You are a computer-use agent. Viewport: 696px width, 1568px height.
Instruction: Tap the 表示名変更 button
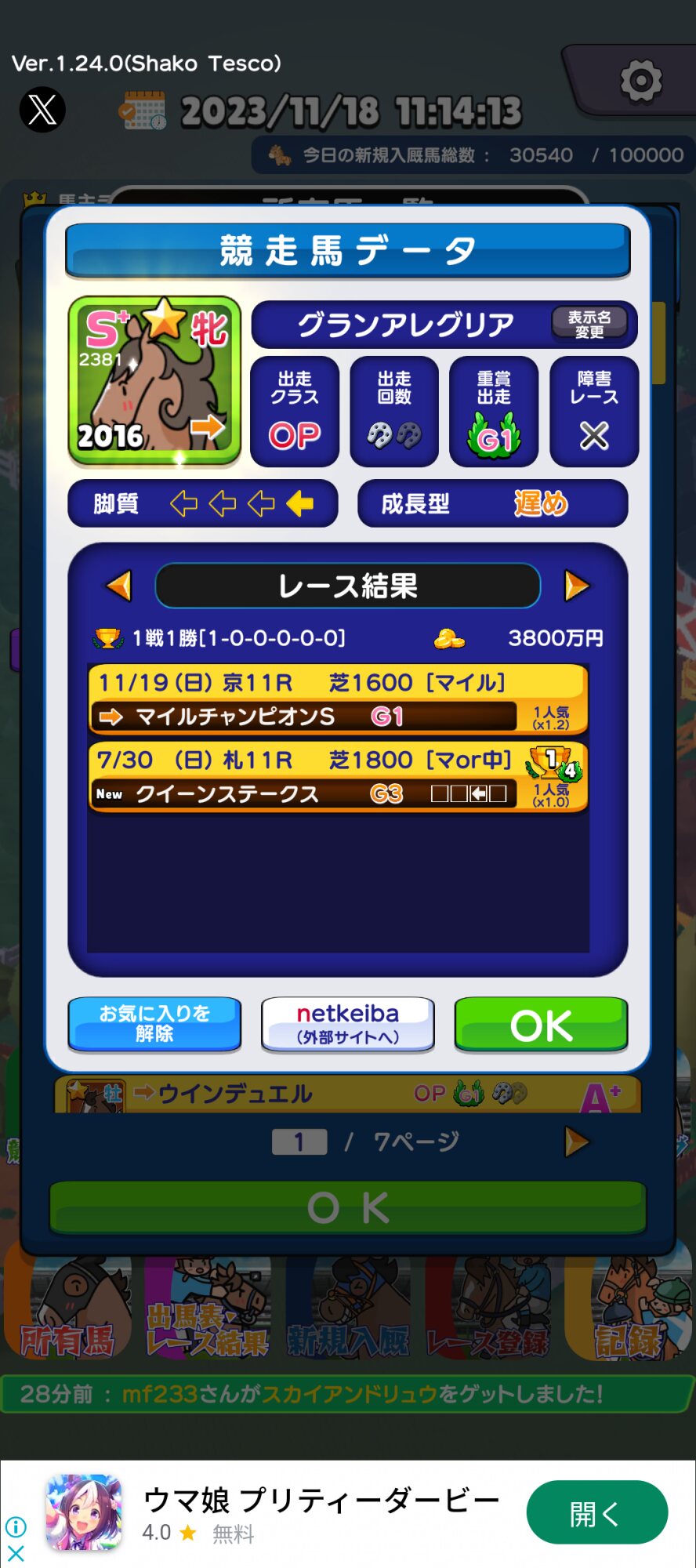[x=589, y=323]
